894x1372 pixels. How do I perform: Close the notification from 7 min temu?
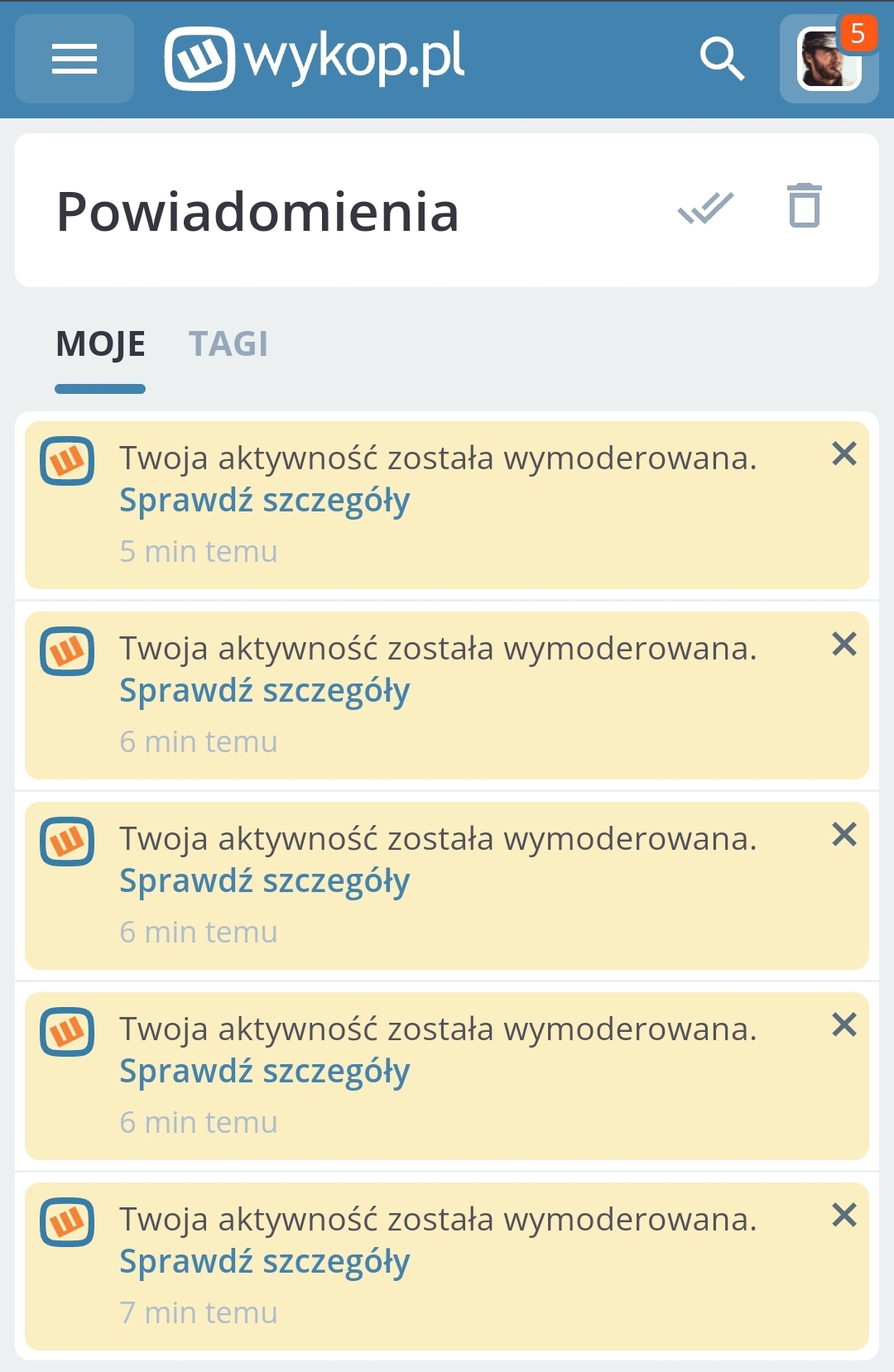point(844,1215)
